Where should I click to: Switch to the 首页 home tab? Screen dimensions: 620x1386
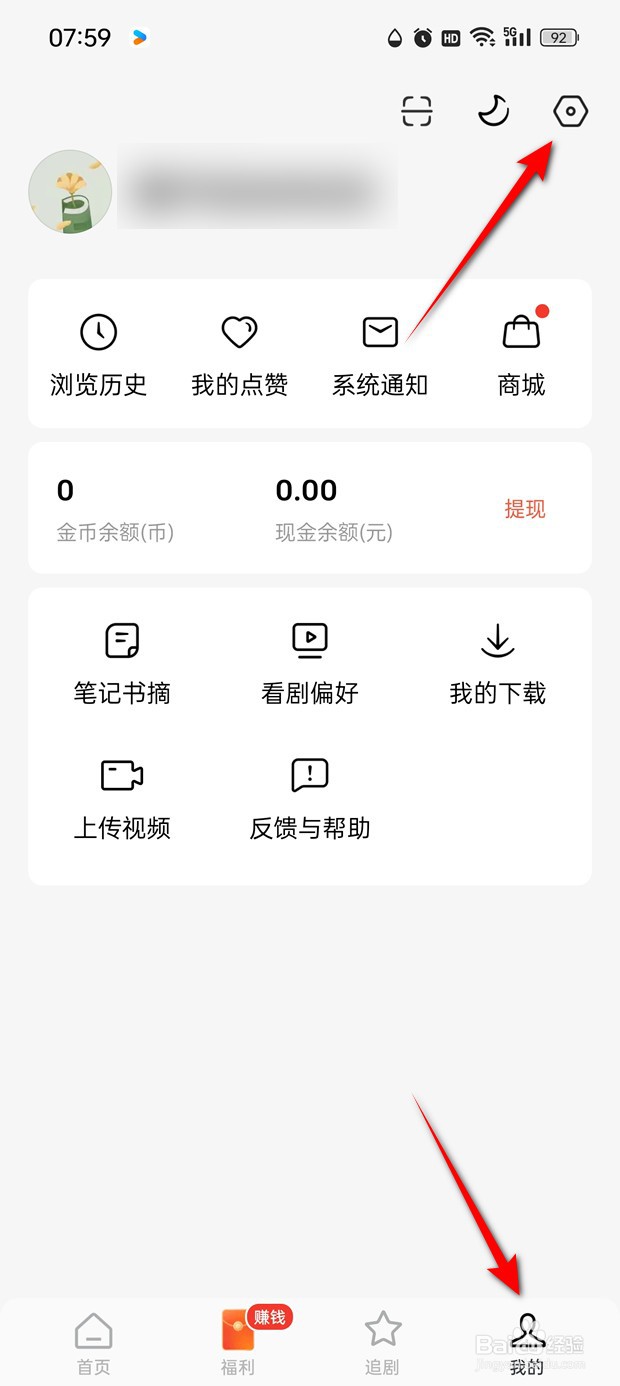[94, 1343]
